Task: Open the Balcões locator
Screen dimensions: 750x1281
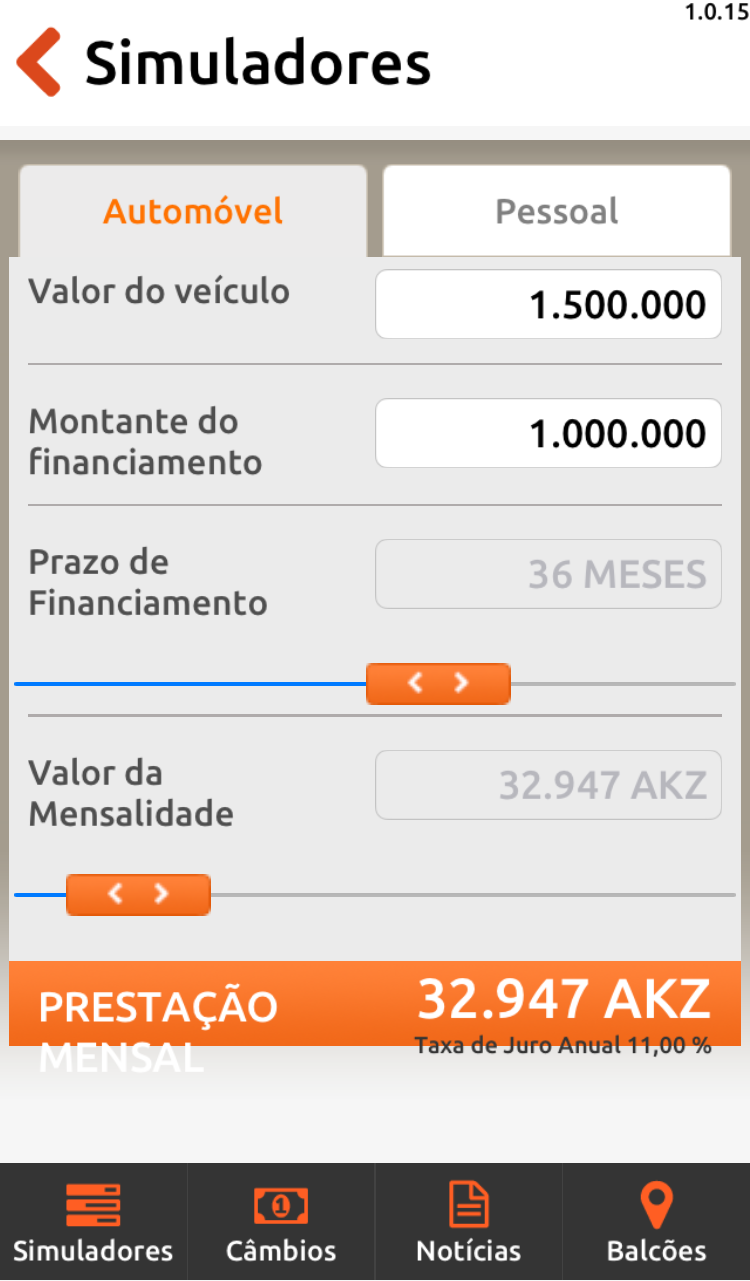Action: click(x=656, y=1222)
